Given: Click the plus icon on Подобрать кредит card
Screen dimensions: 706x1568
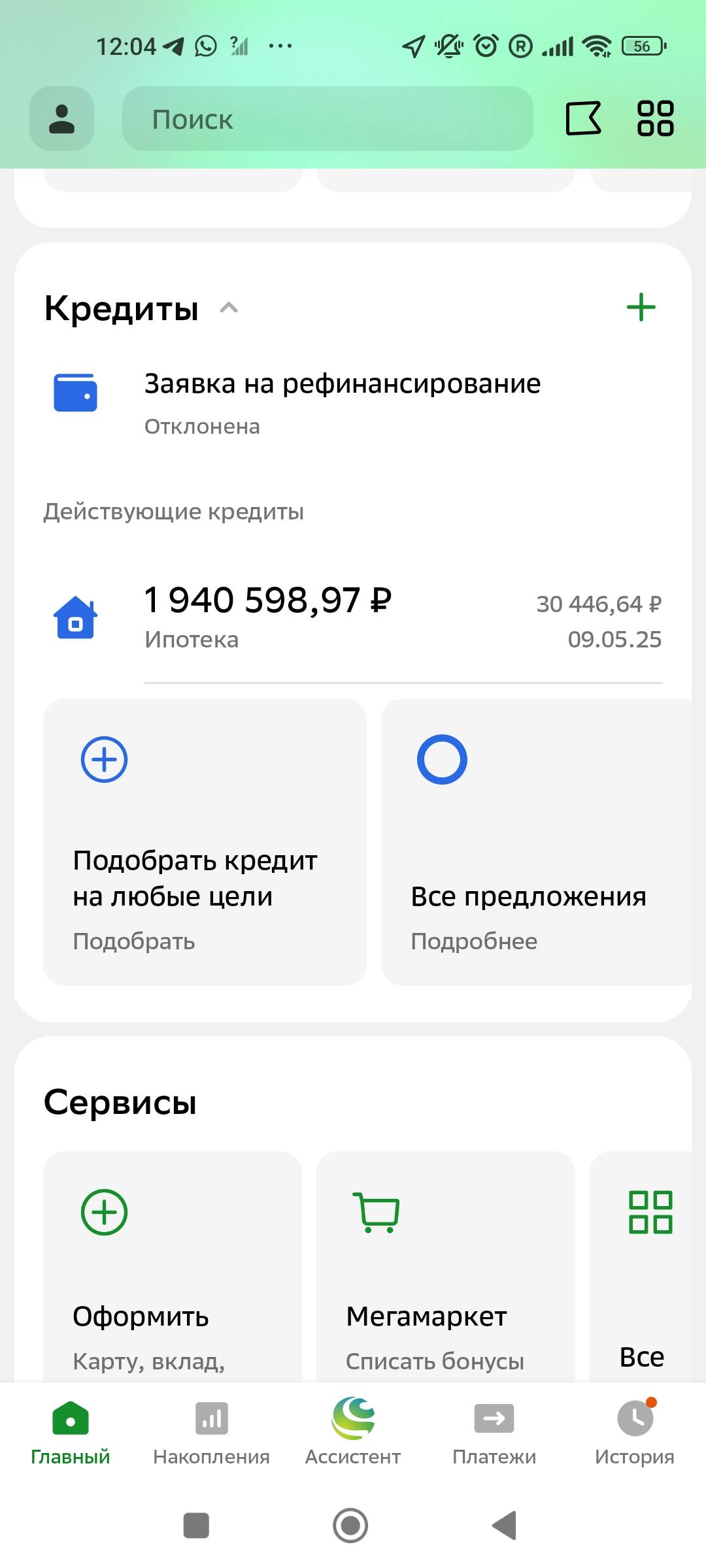Looking at the screenshot, I should 103,759.
